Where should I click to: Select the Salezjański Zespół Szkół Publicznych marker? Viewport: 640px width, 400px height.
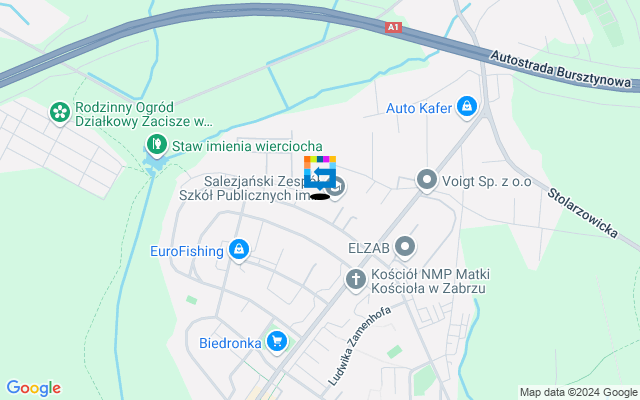[338, 187]
